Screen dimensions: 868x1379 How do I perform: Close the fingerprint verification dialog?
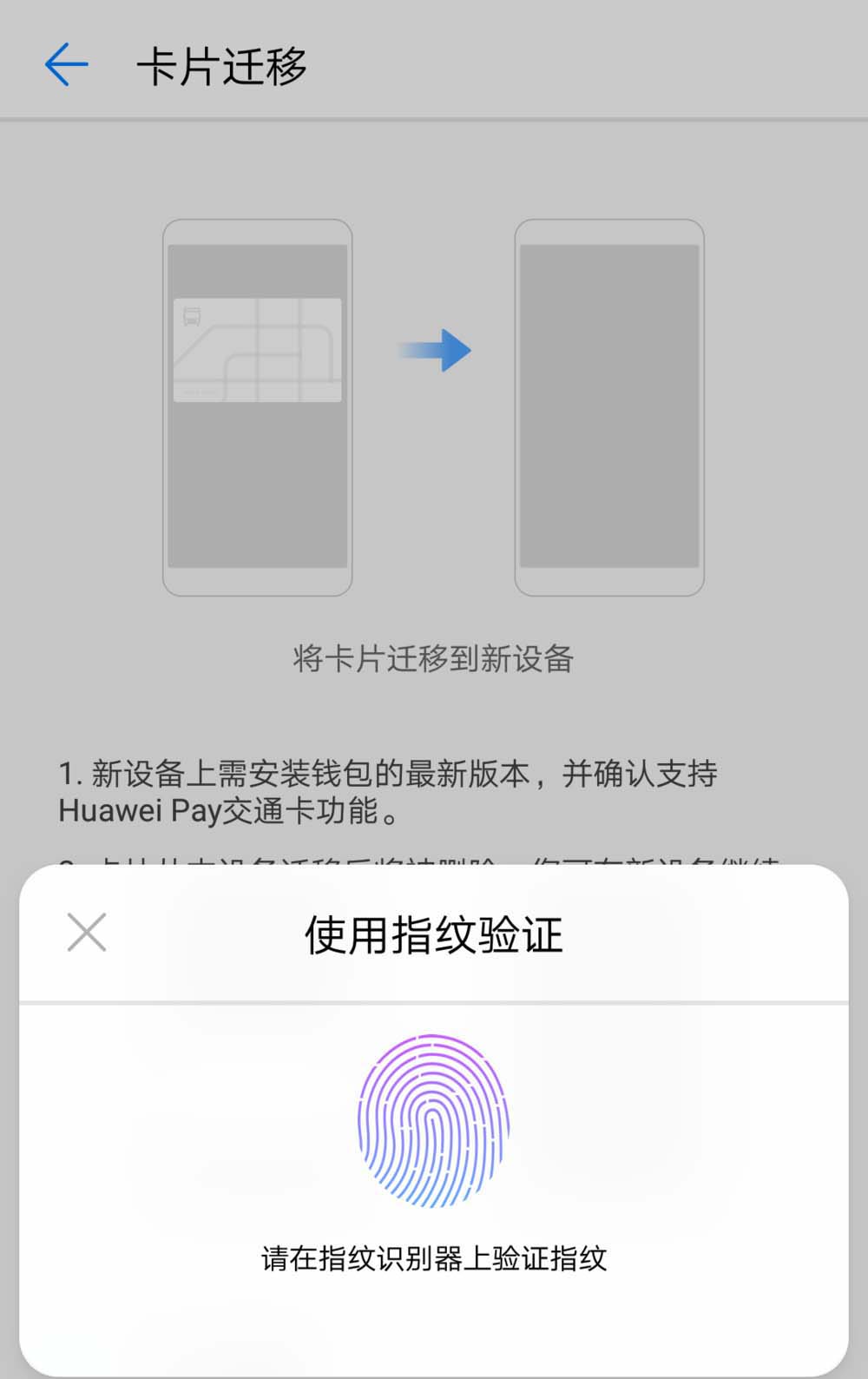(x=87, y=933)
